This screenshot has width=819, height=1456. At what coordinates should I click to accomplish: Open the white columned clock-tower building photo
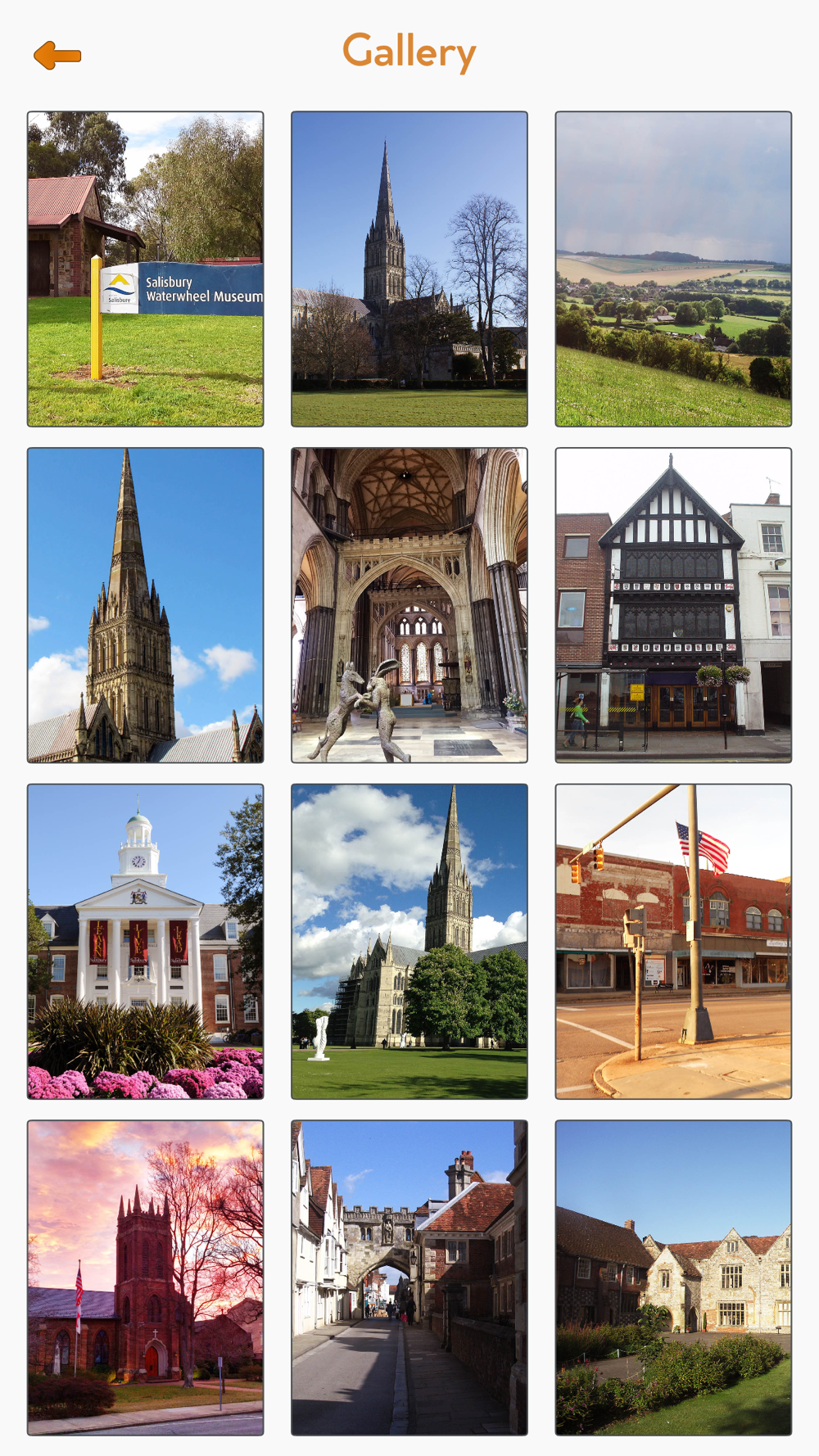[146, 942]
